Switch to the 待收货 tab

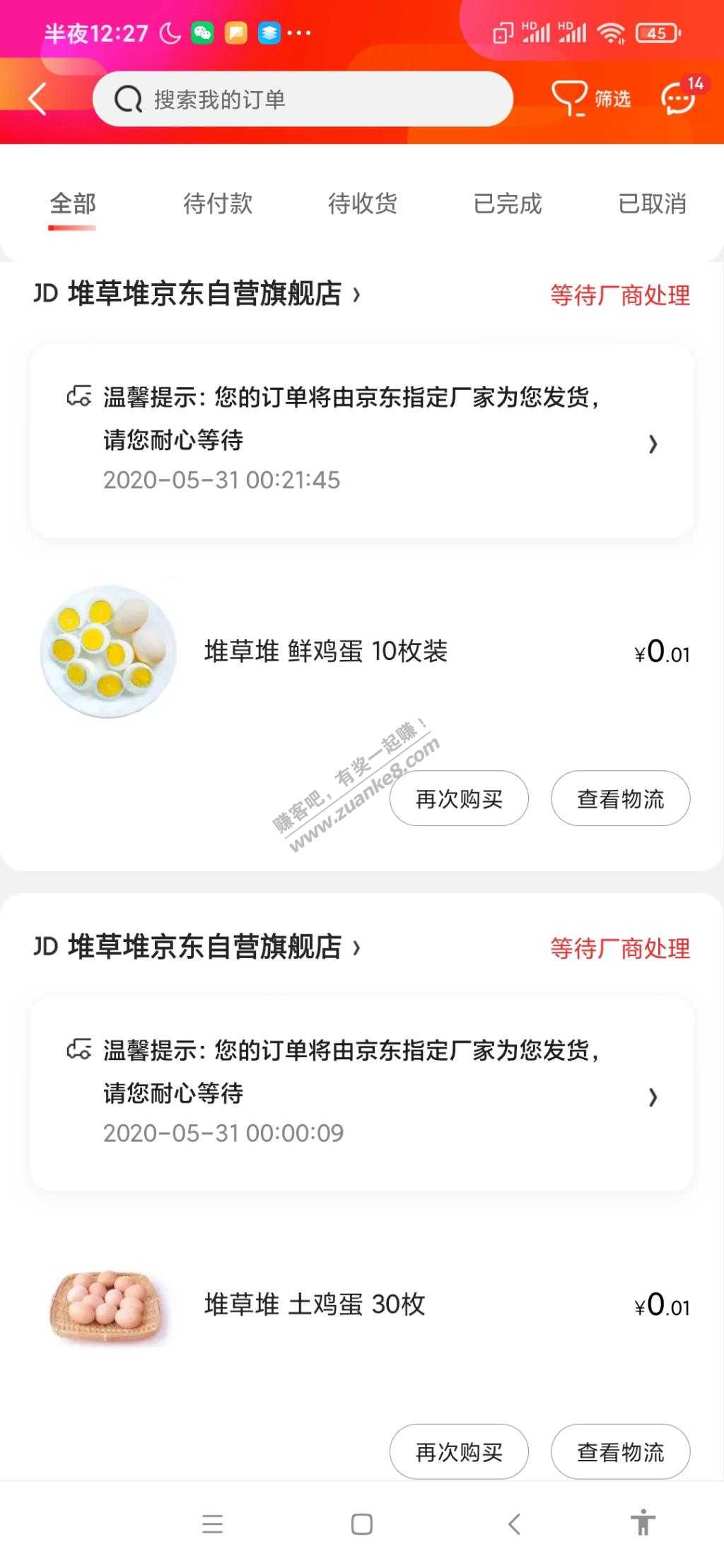pos(362,204)
